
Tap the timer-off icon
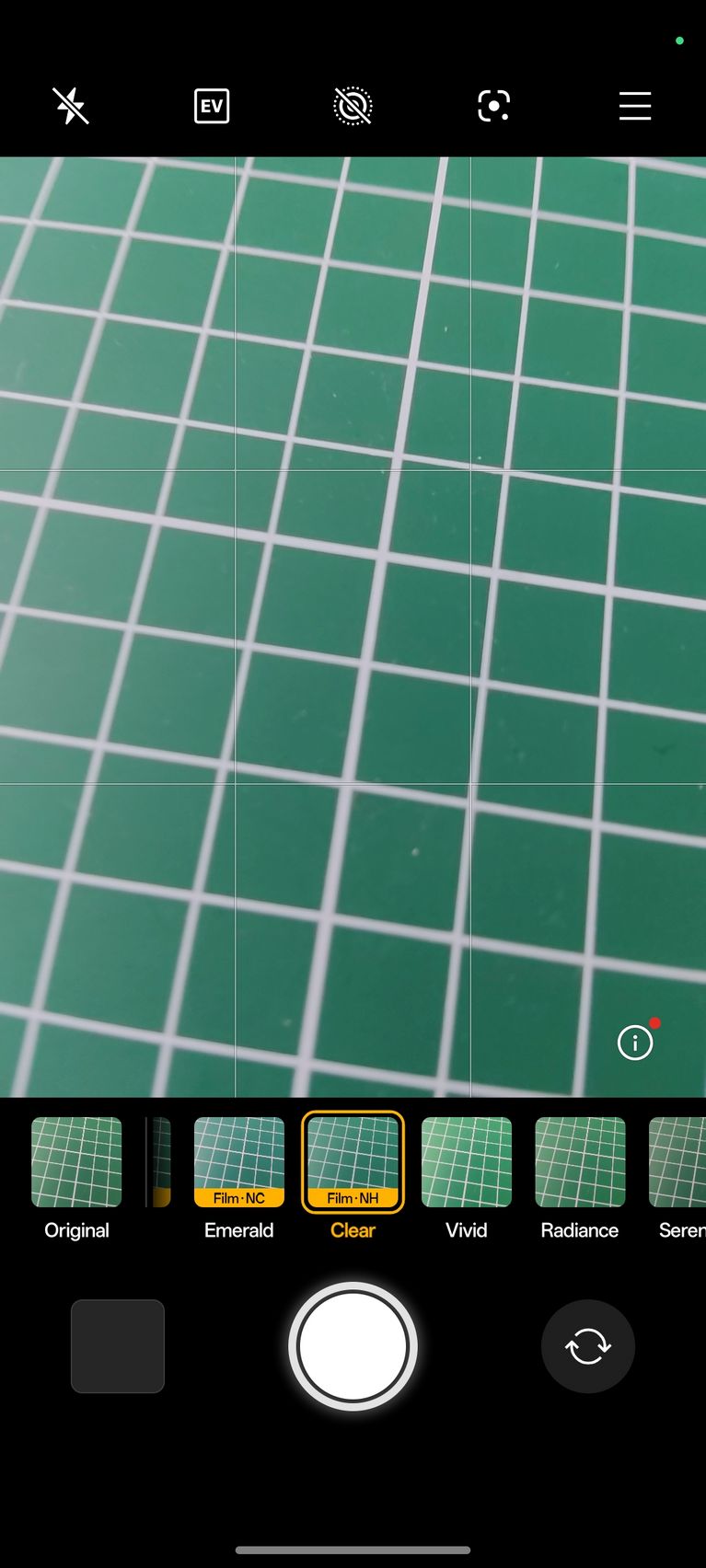click(x=353, y=106)
